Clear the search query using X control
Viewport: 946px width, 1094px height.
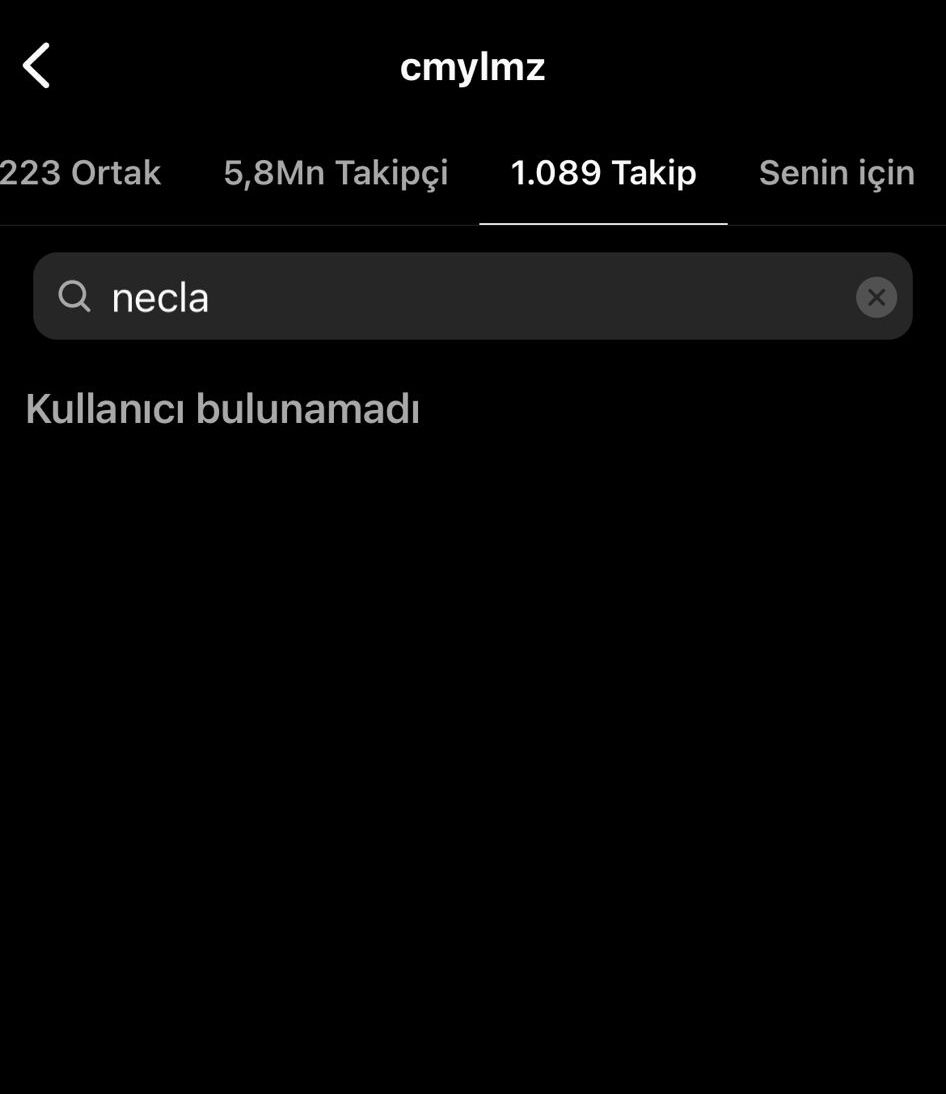[x=876, y=296]
